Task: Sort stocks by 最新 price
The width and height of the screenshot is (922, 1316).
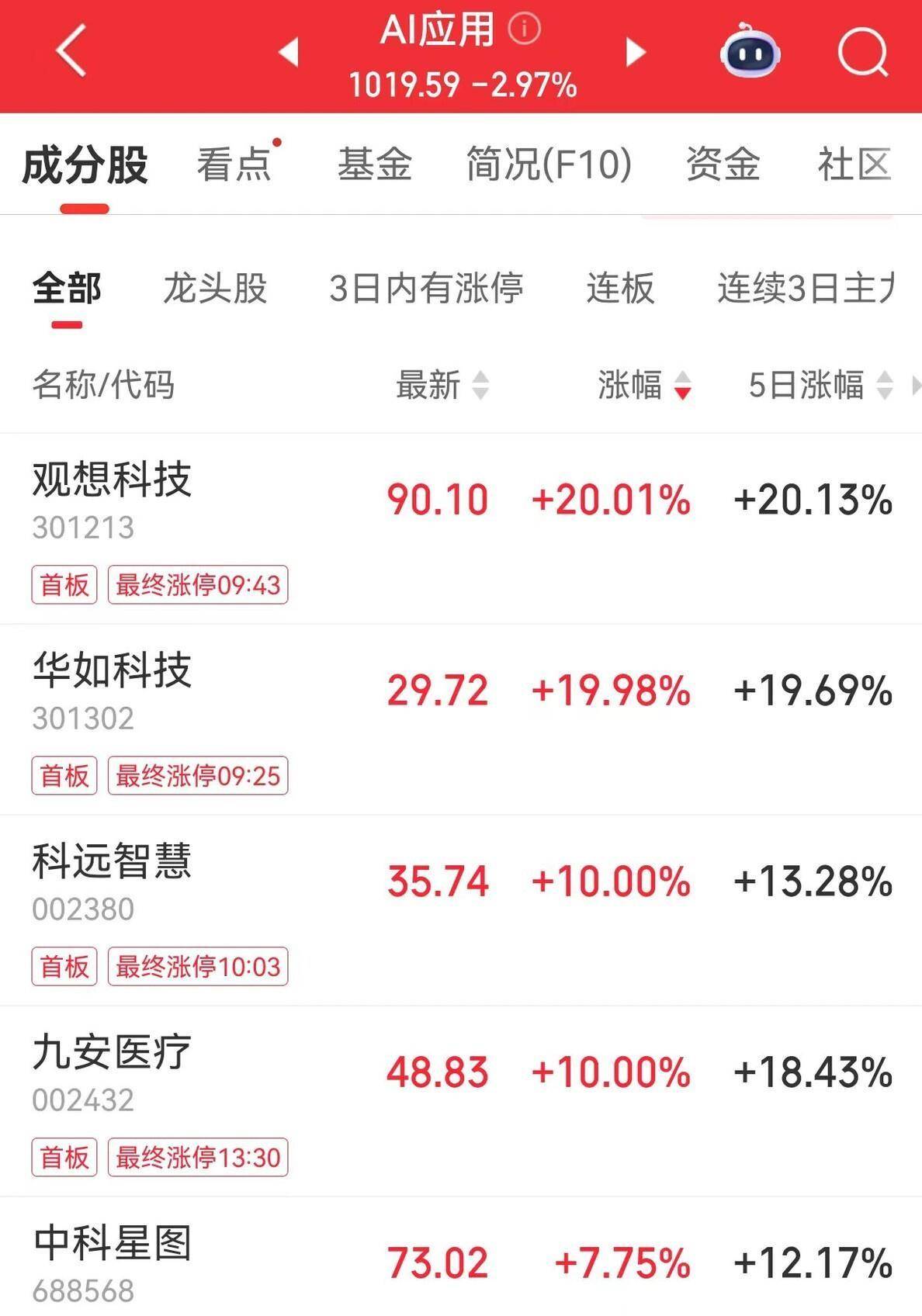Action: click(441, 385)
